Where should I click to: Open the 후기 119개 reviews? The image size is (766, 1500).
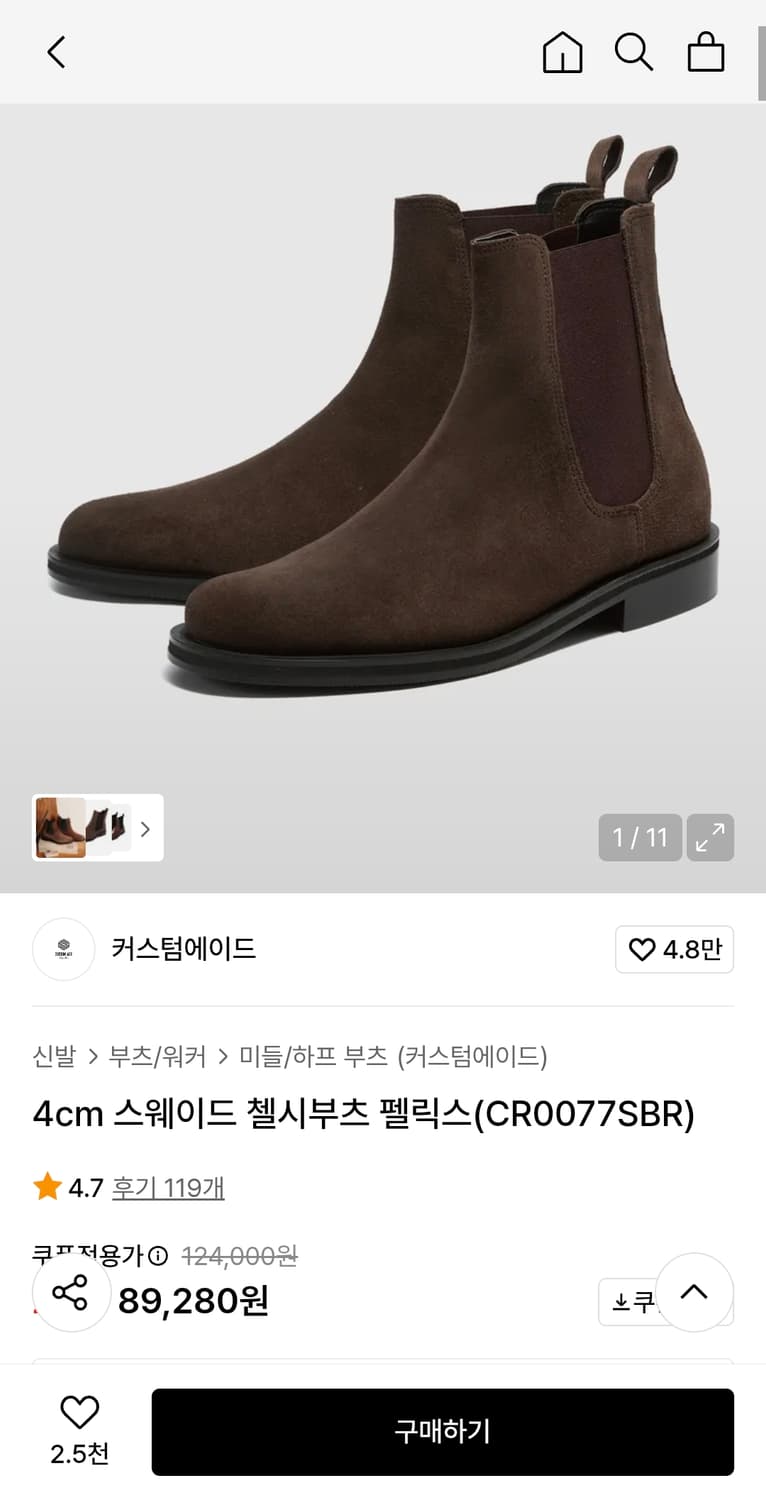click(x=168, y=1186)
